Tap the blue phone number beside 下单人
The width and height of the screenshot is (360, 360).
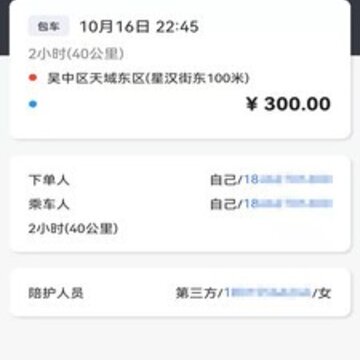pyautogui.click(x=289, y=180)
